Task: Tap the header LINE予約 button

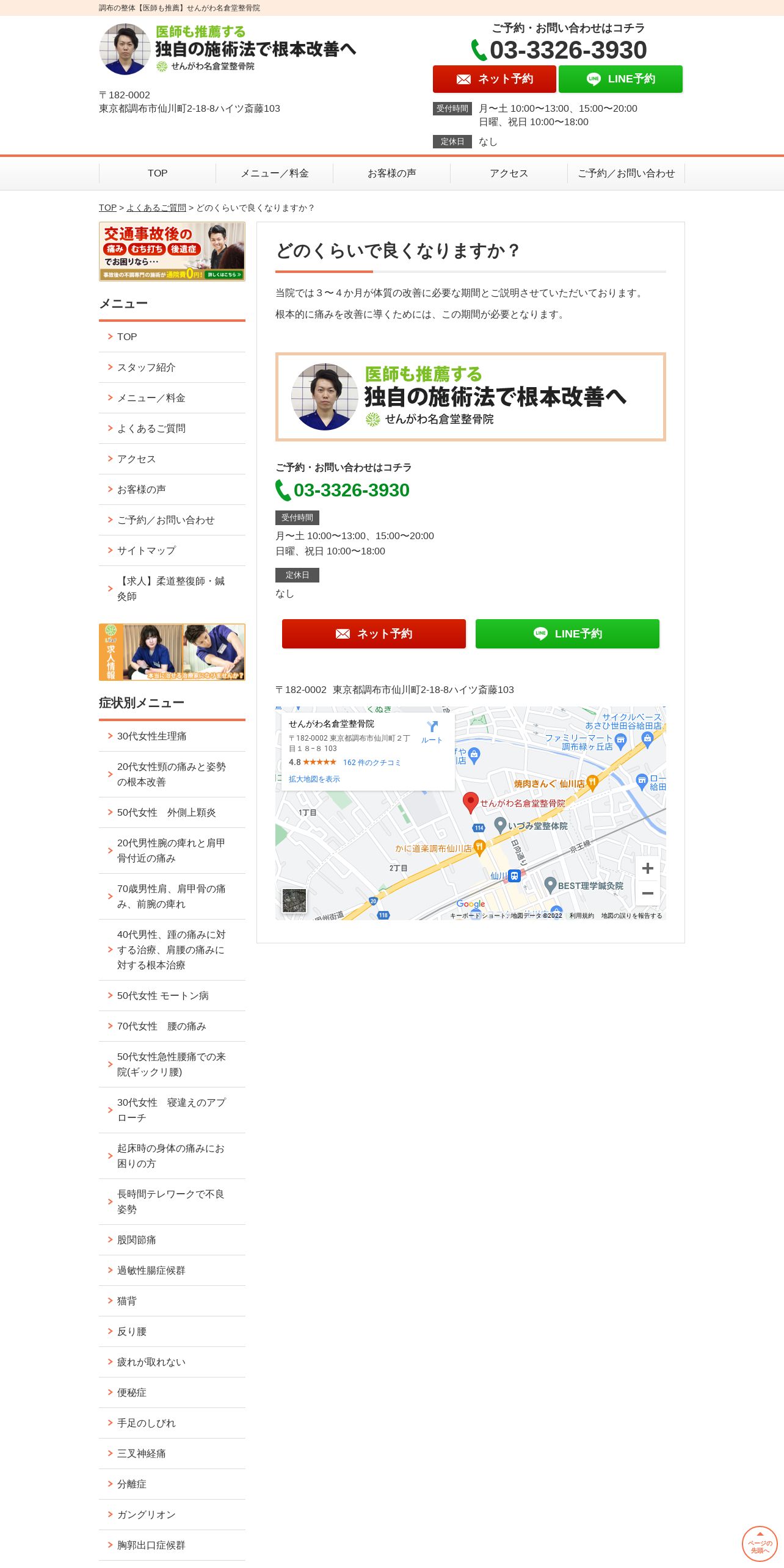Action: 620,79
